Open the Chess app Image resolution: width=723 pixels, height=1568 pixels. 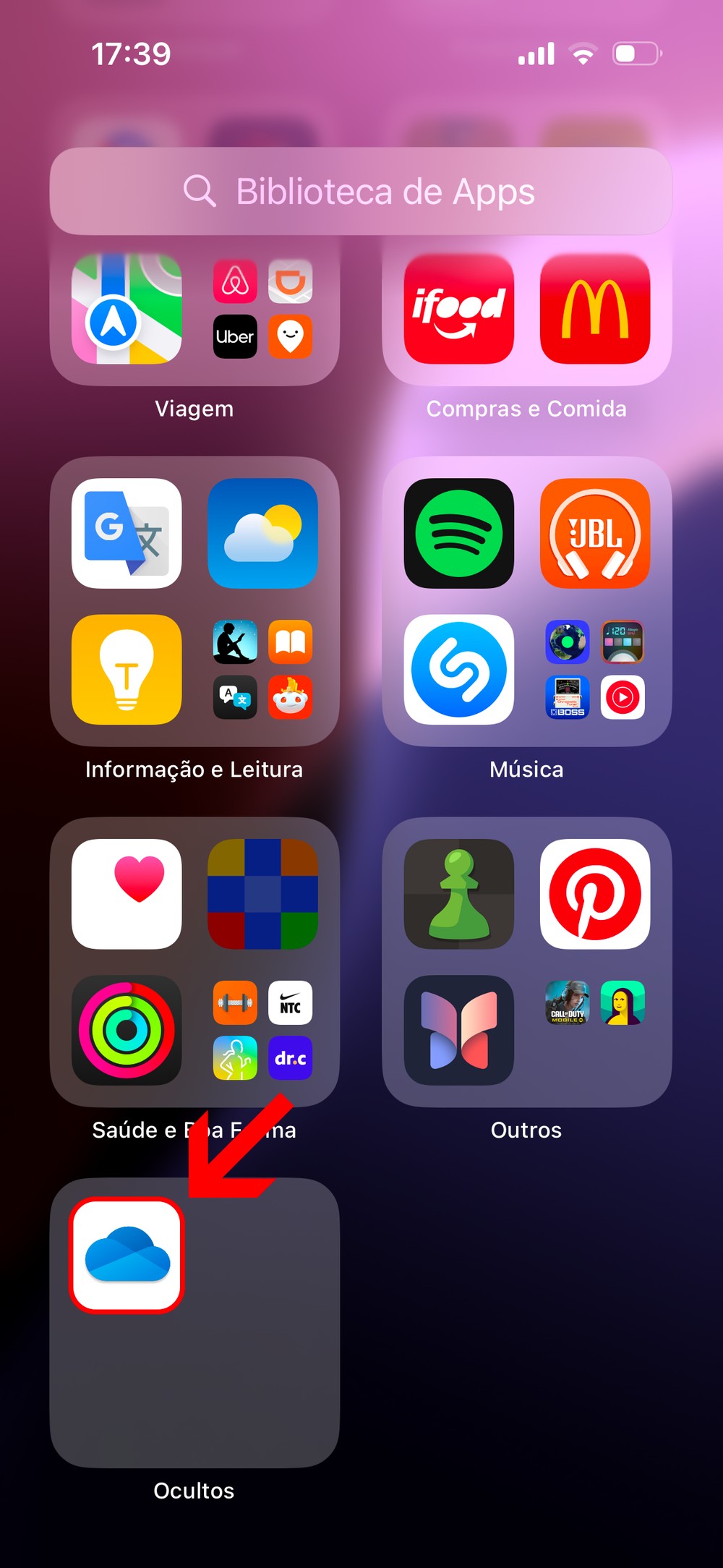(458, 894)
